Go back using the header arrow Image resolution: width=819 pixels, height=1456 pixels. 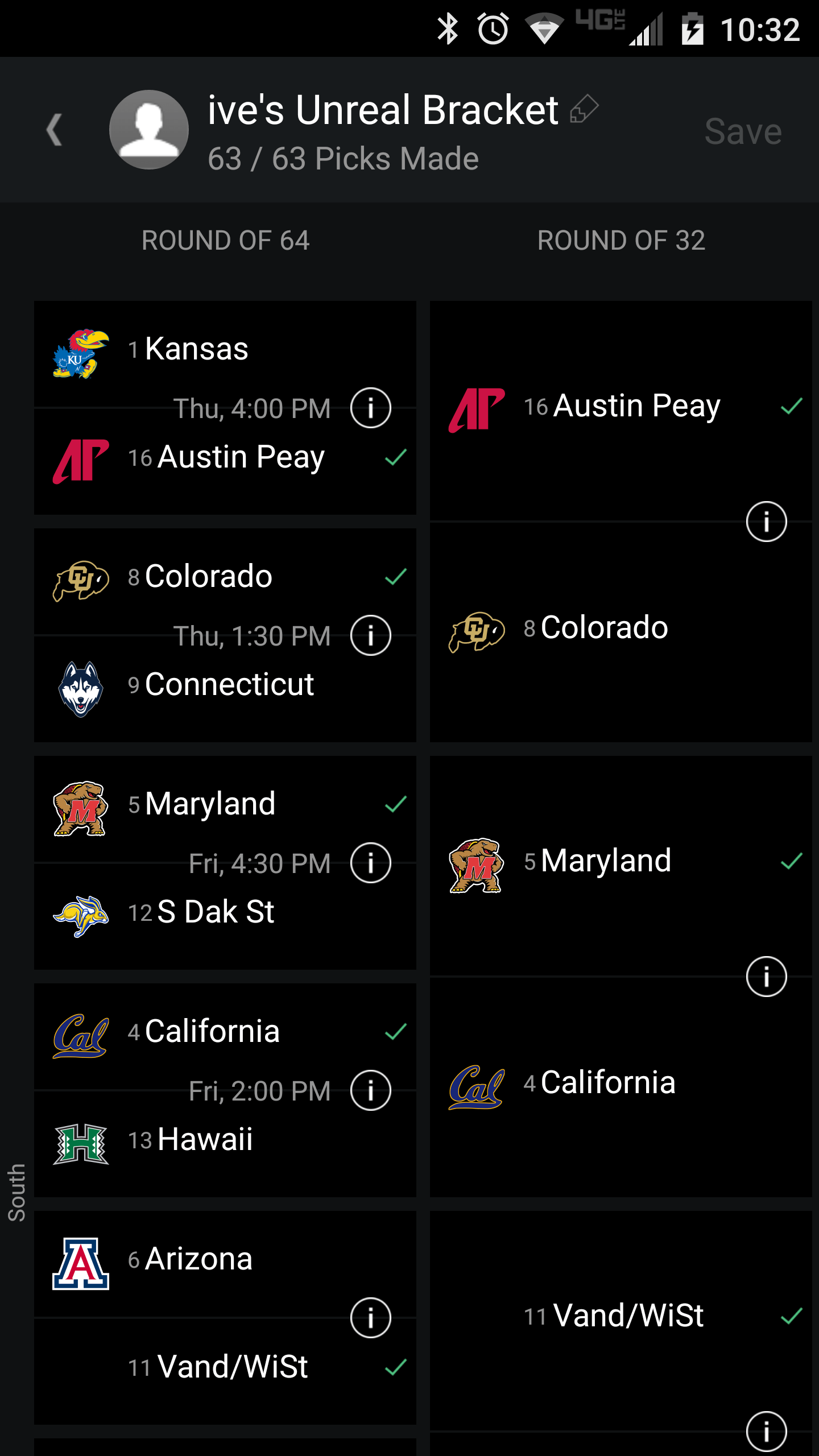click(54, 130)
